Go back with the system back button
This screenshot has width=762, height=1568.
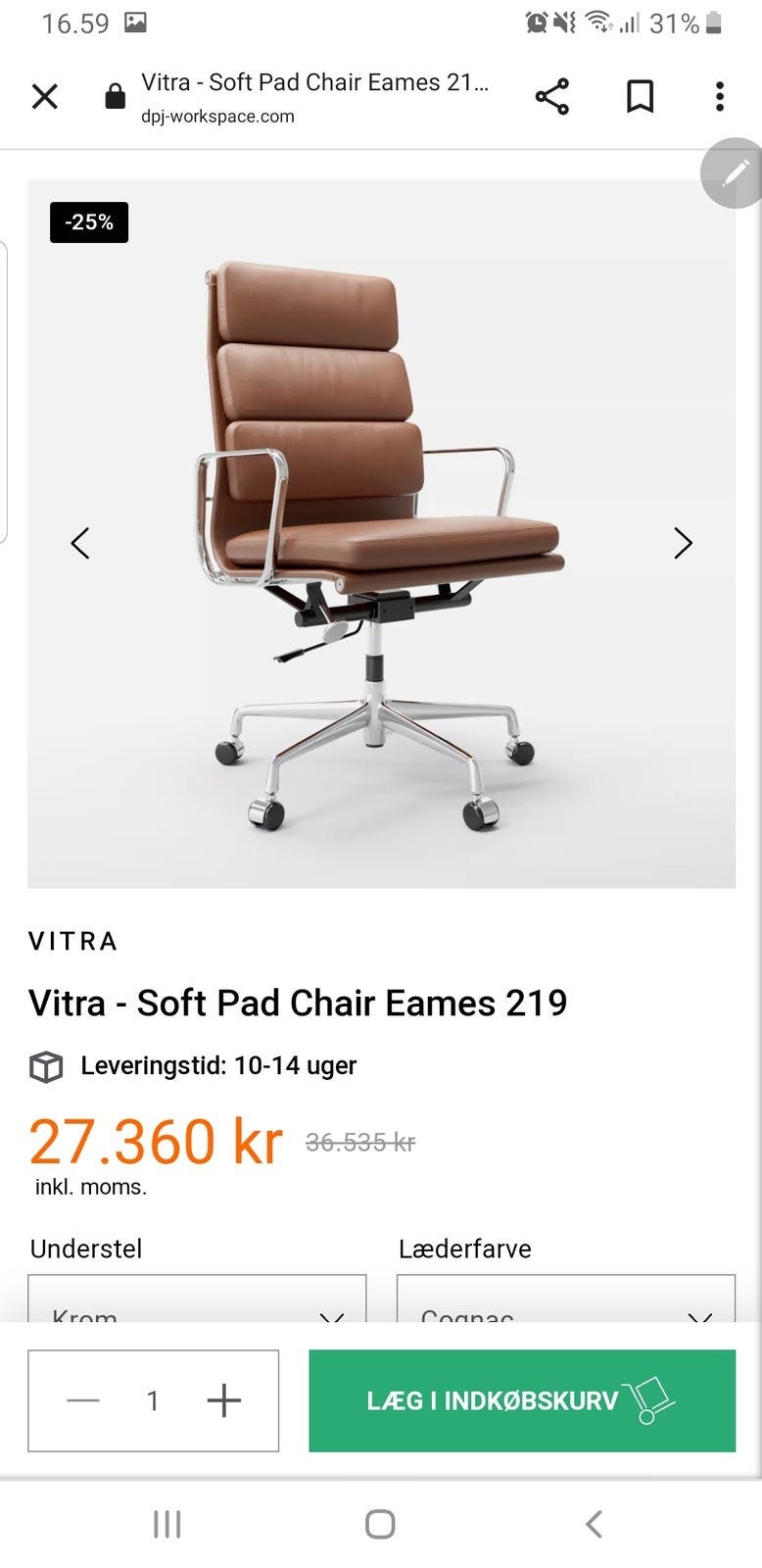pyautogui.click(x=594, y=1524)
